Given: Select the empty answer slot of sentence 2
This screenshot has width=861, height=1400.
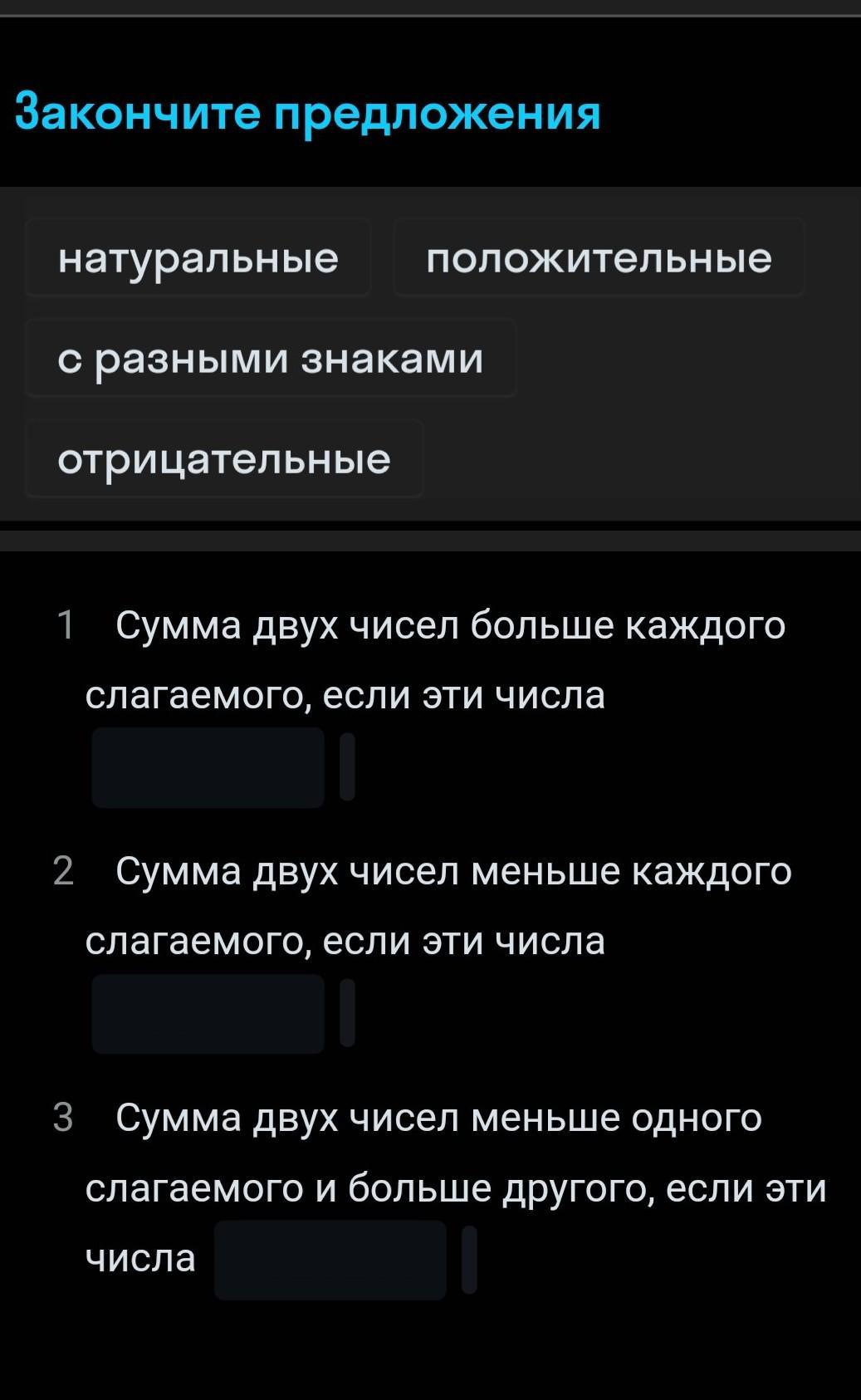Looking at the screenshot, I should click(208, 1014).
